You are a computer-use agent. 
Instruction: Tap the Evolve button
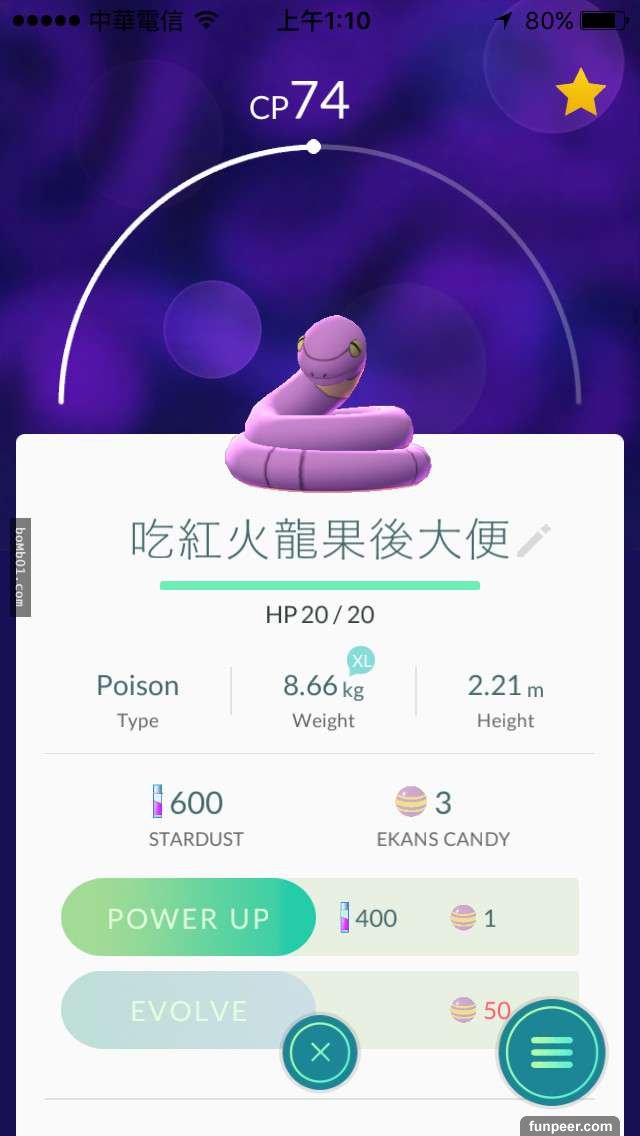(x=189, y=1010)
